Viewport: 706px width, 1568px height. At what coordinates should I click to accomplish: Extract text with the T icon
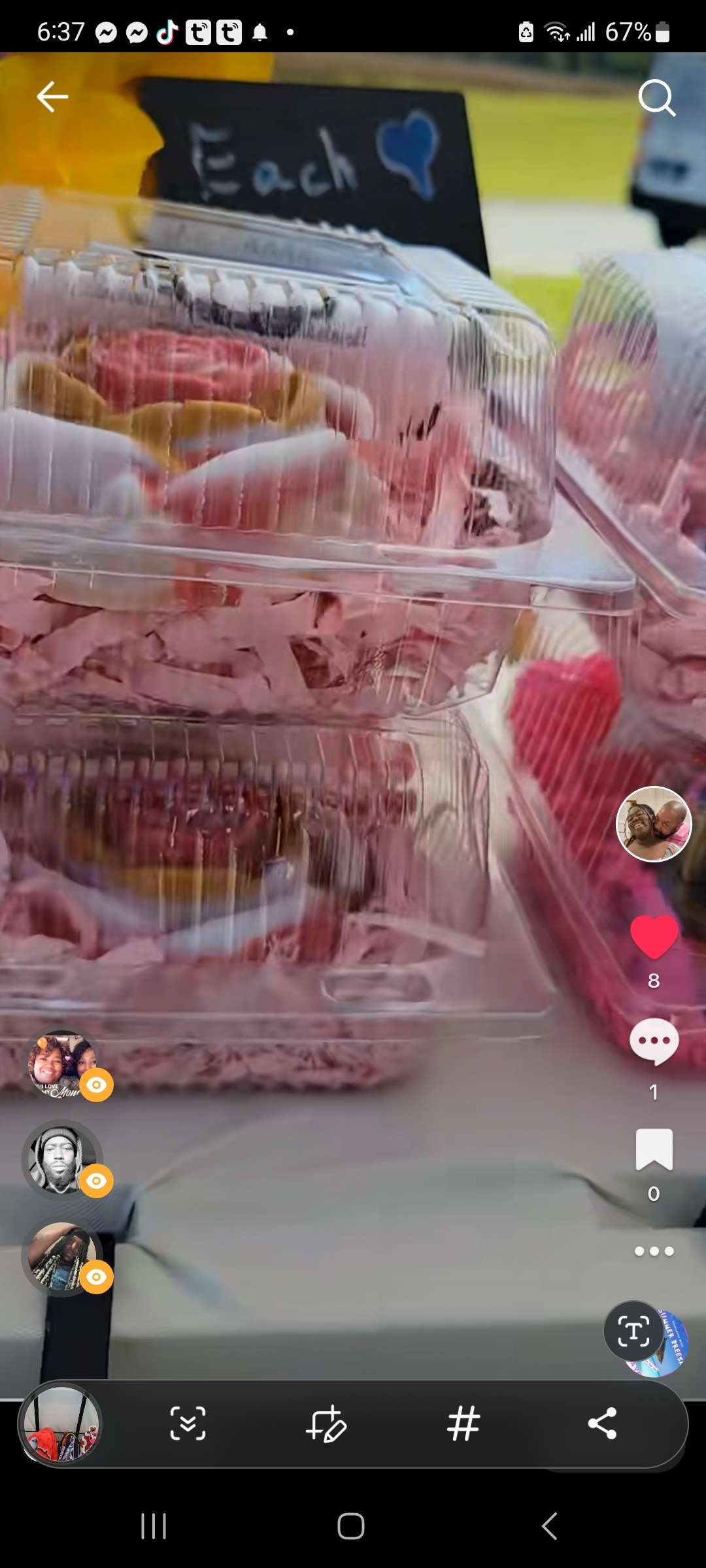(633, 1331)
